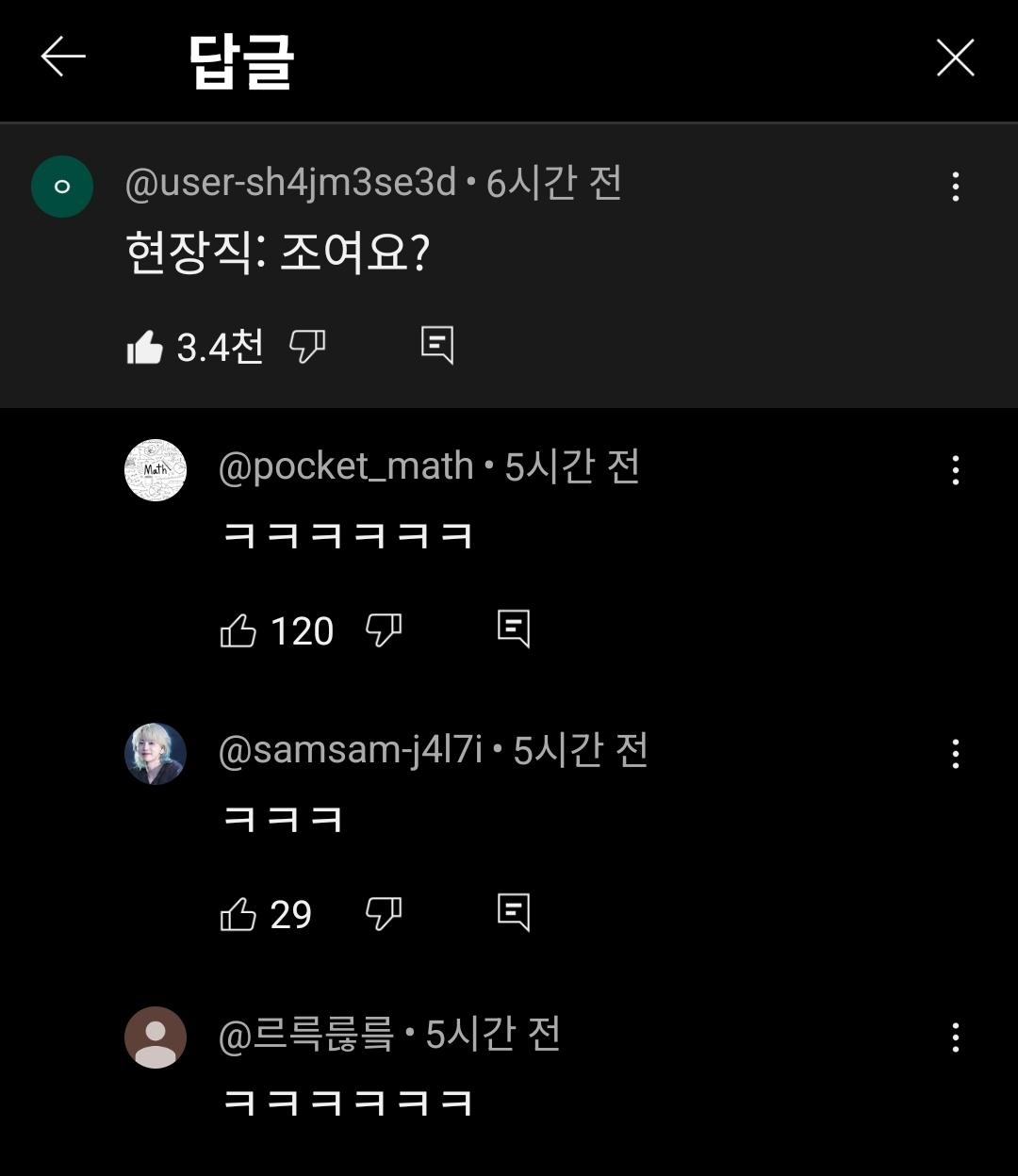The image size is (1018, 1176).
Task: Like @samsam-j4l7i's reply with 29 likes
Action: [x=238, y=914]
